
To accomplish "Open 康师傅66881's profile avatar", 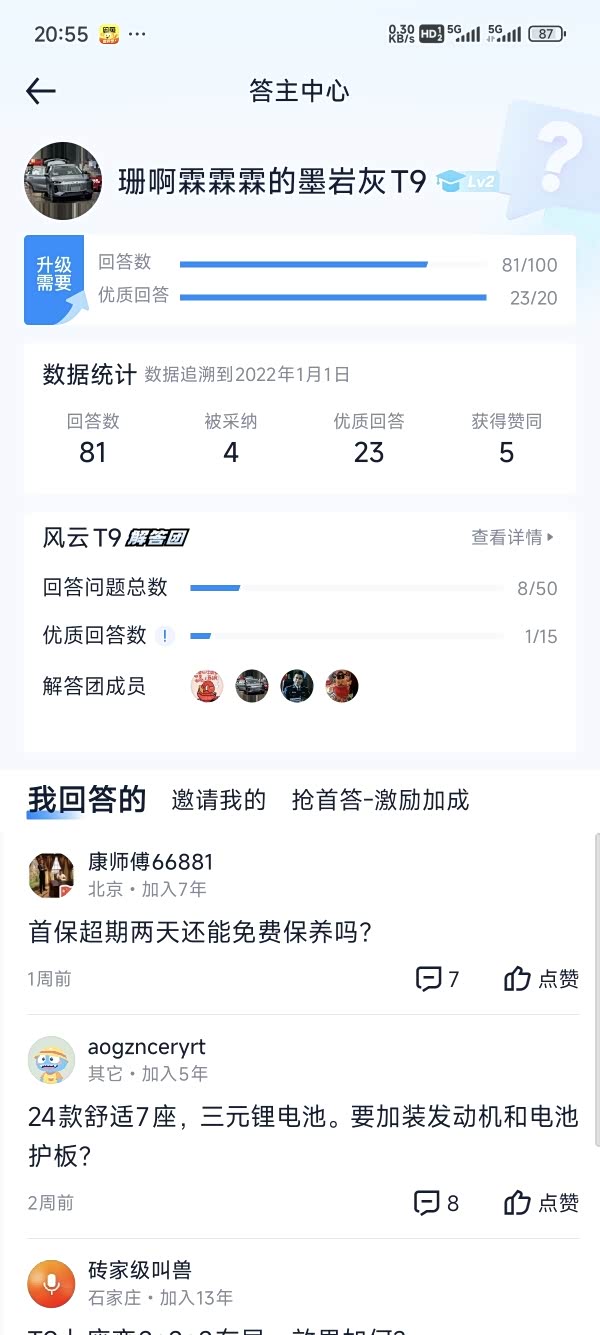I will coord(51,875).
